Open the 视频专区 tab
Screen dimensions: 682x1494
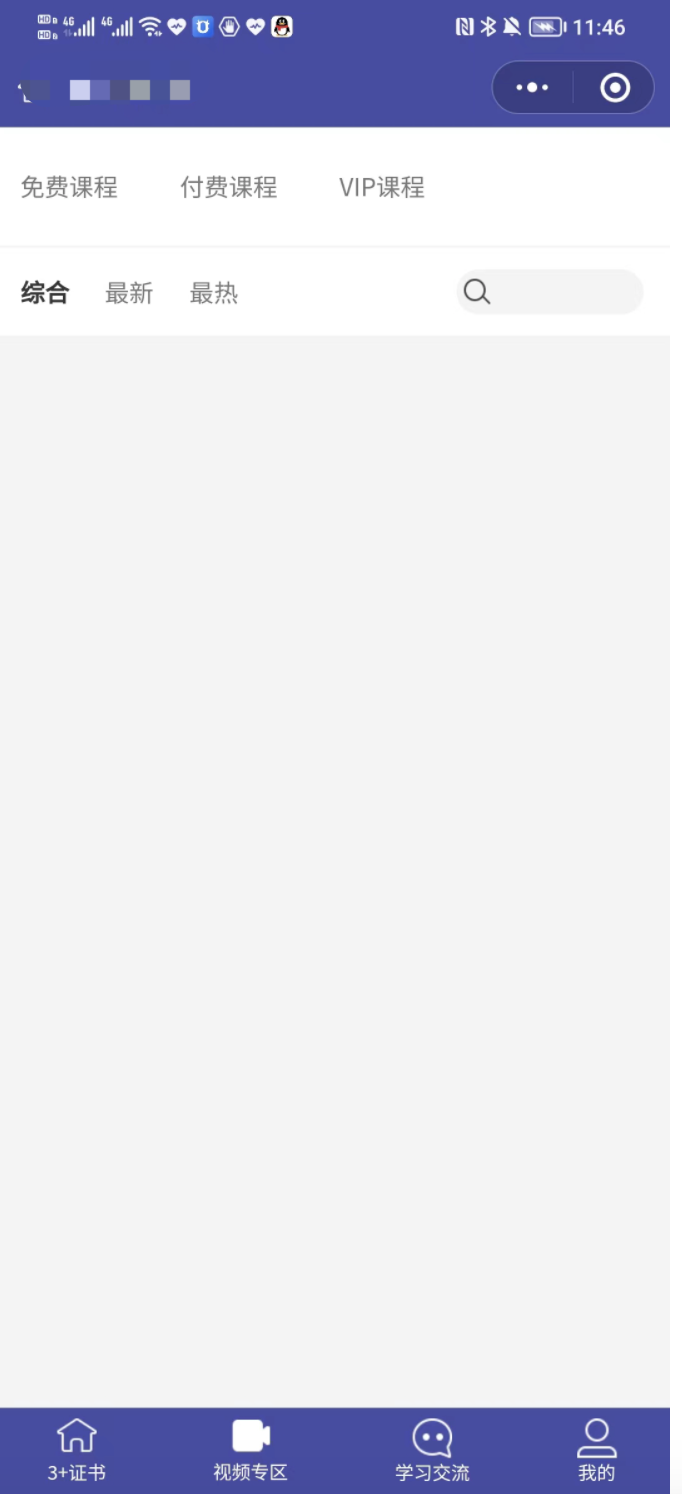point(250,1450)
